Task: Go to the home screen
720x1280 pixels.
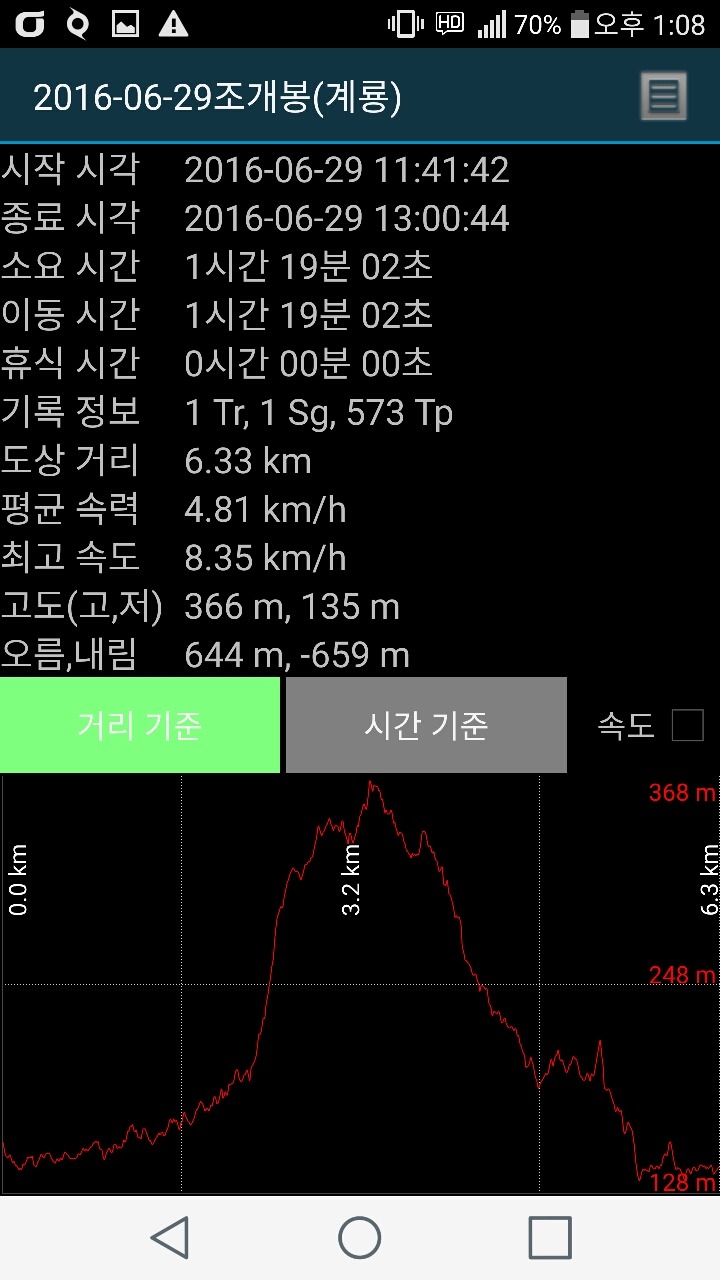Action: [360, 1238]
